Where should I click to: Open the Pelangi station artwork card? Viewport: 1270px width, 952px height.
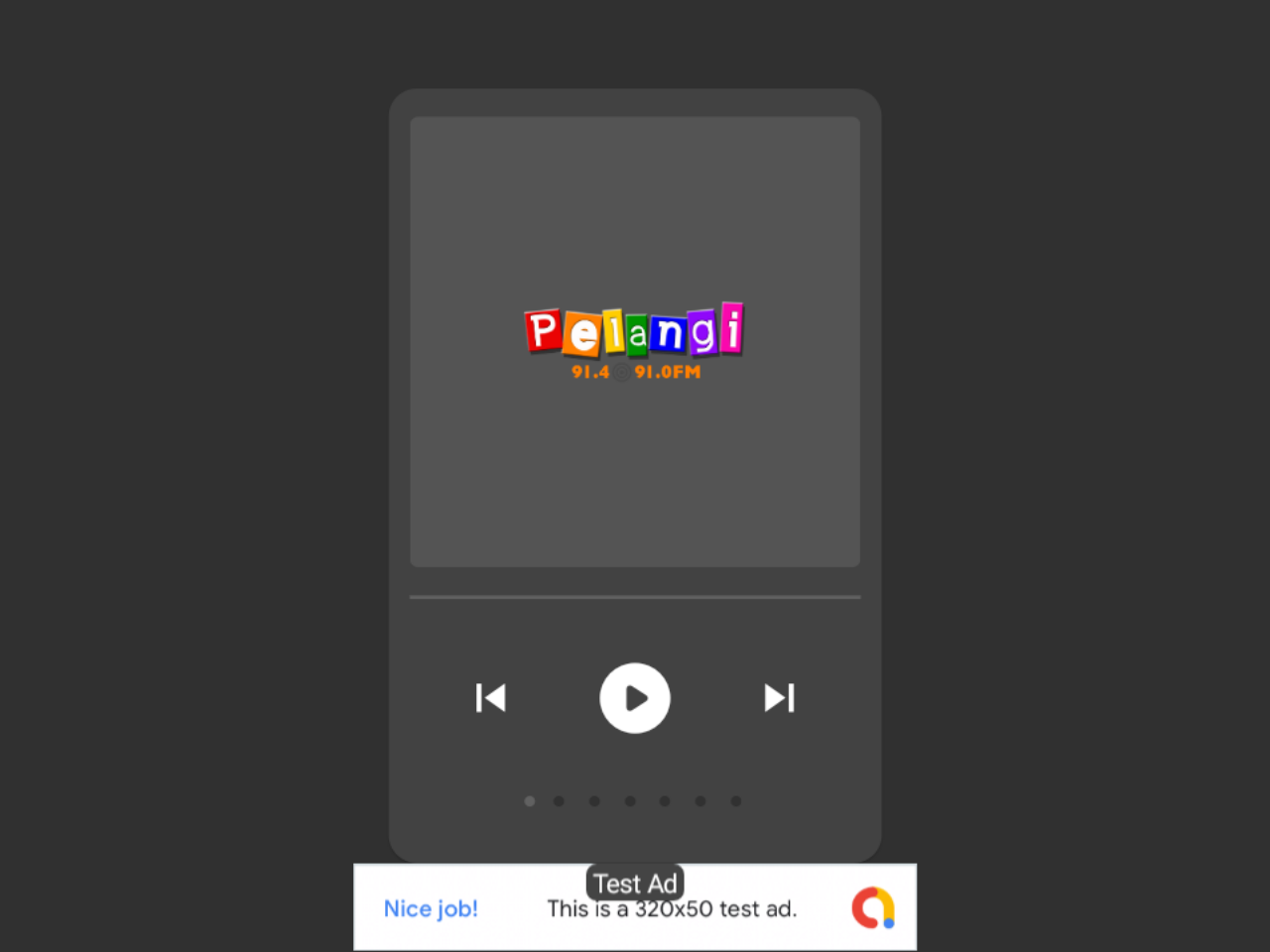pos(635,342)
